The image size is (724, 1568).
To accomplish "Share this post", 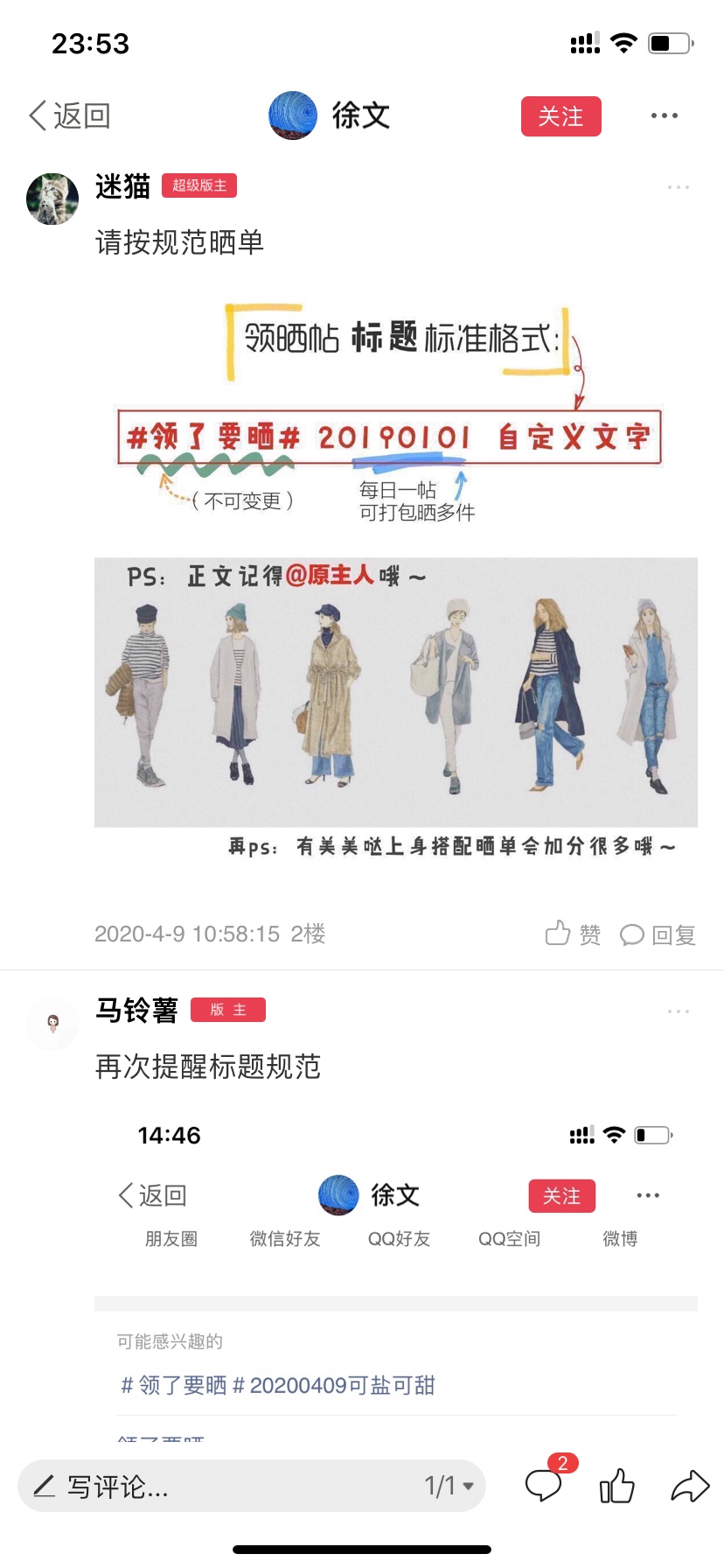I will point(690,1486).
